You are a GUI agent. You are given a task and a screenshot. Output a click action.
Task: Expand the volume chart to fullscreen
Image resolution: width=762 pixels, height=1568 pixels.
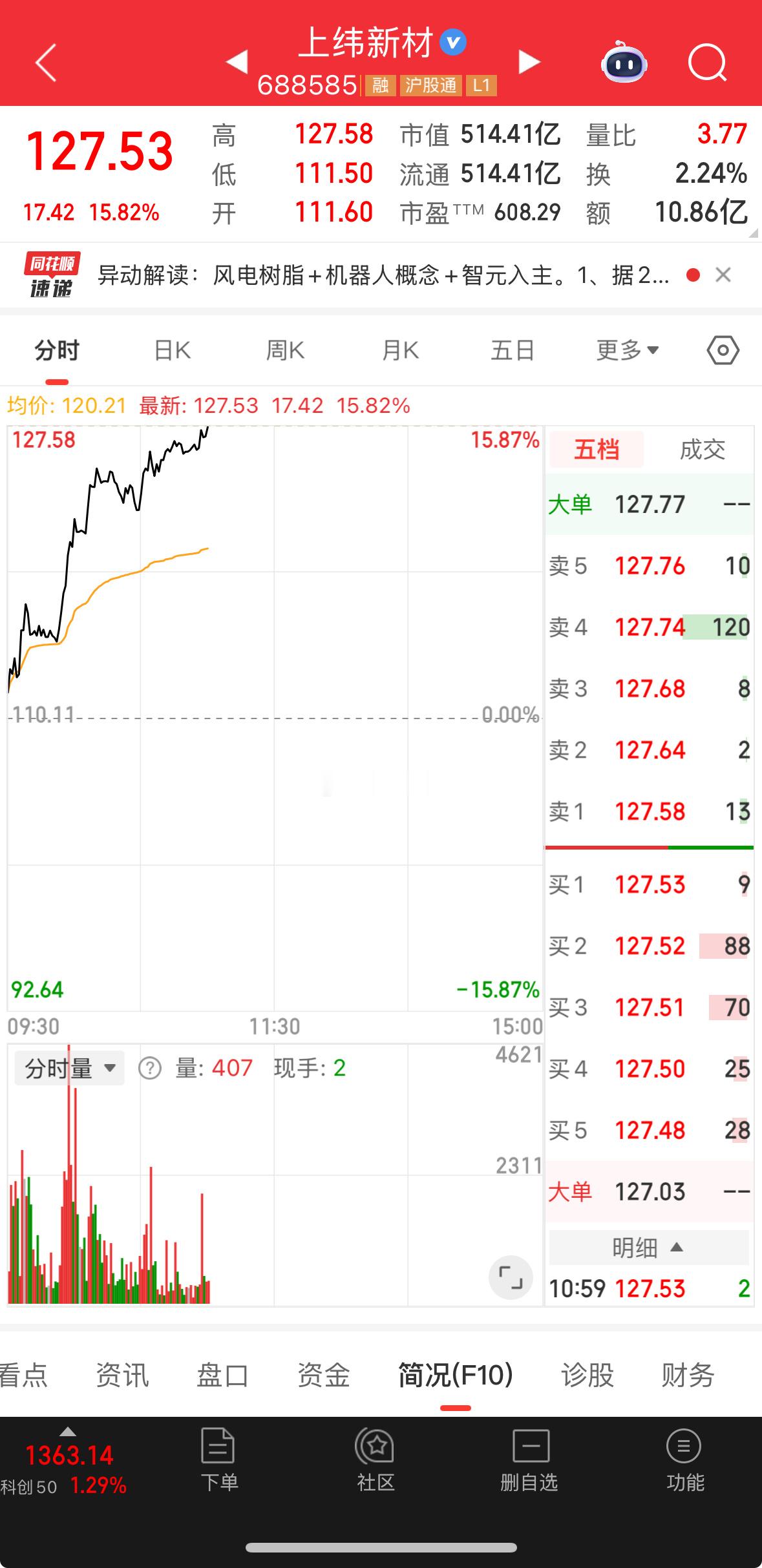point(511,1277)
